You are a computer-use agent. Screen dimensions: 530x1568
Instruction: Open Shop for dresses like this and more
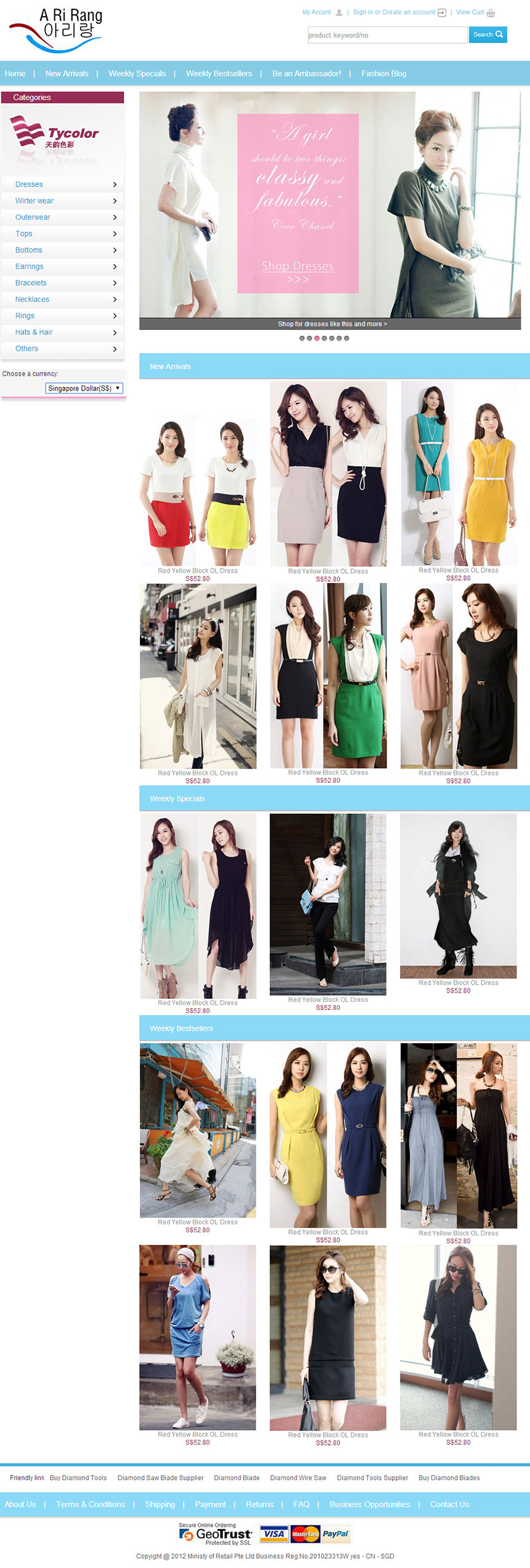[332, 324]
